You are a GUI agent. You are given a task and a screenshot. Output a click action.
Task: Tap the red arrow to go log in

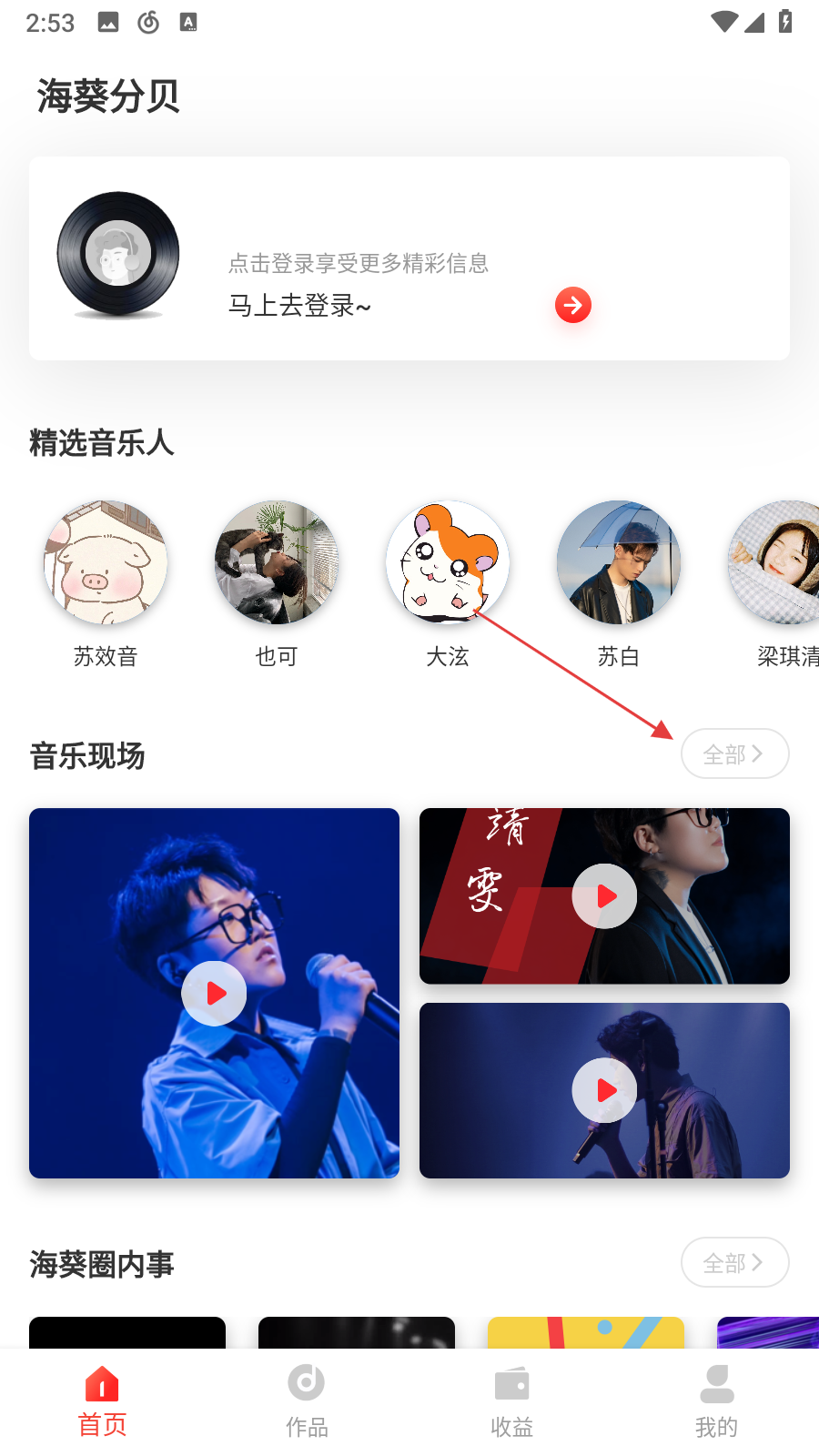(x=573, y=306)
